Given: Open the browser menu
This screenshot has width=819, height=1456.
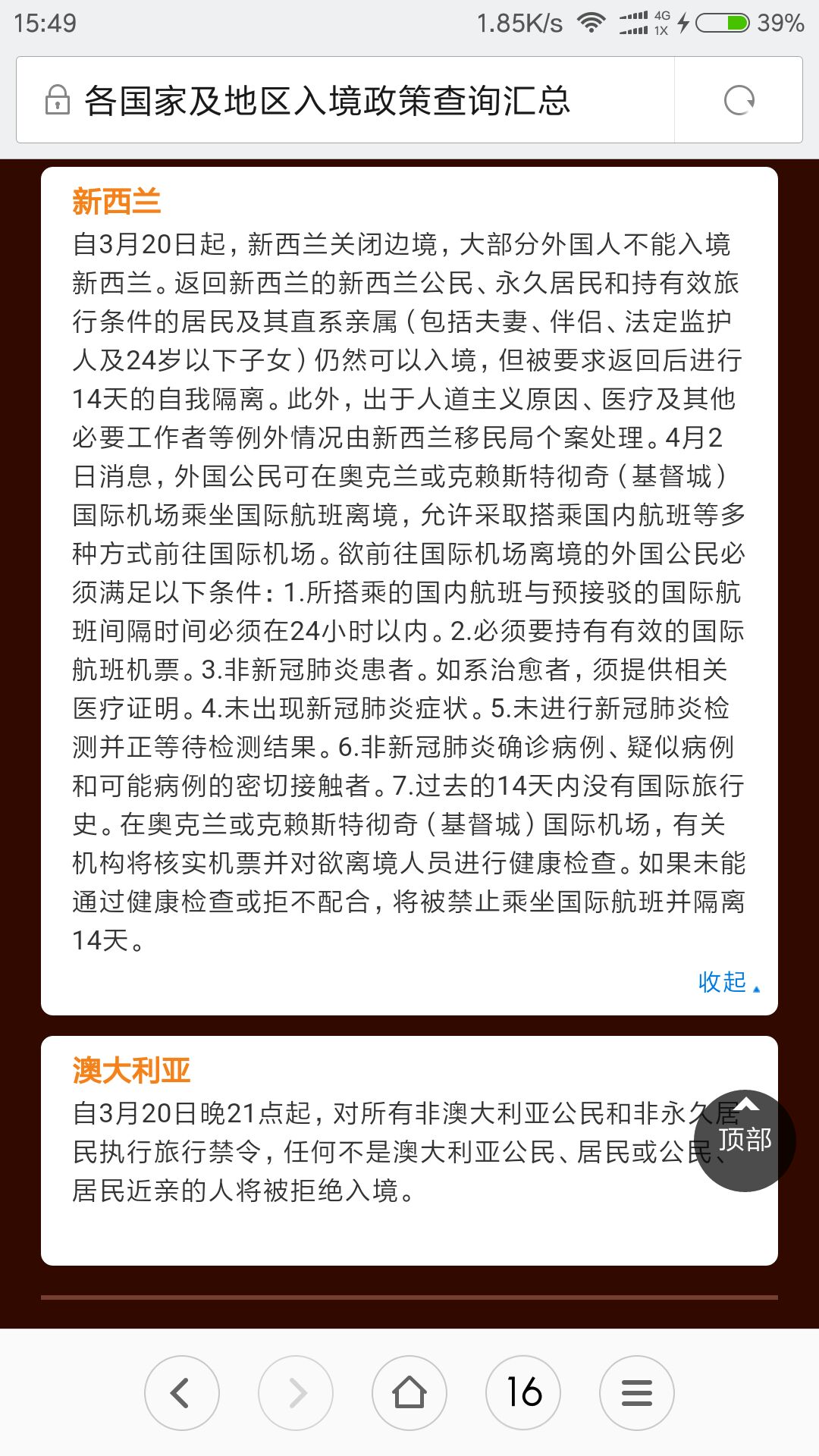Looking at the screenshot, I should tap(637, 1392).
